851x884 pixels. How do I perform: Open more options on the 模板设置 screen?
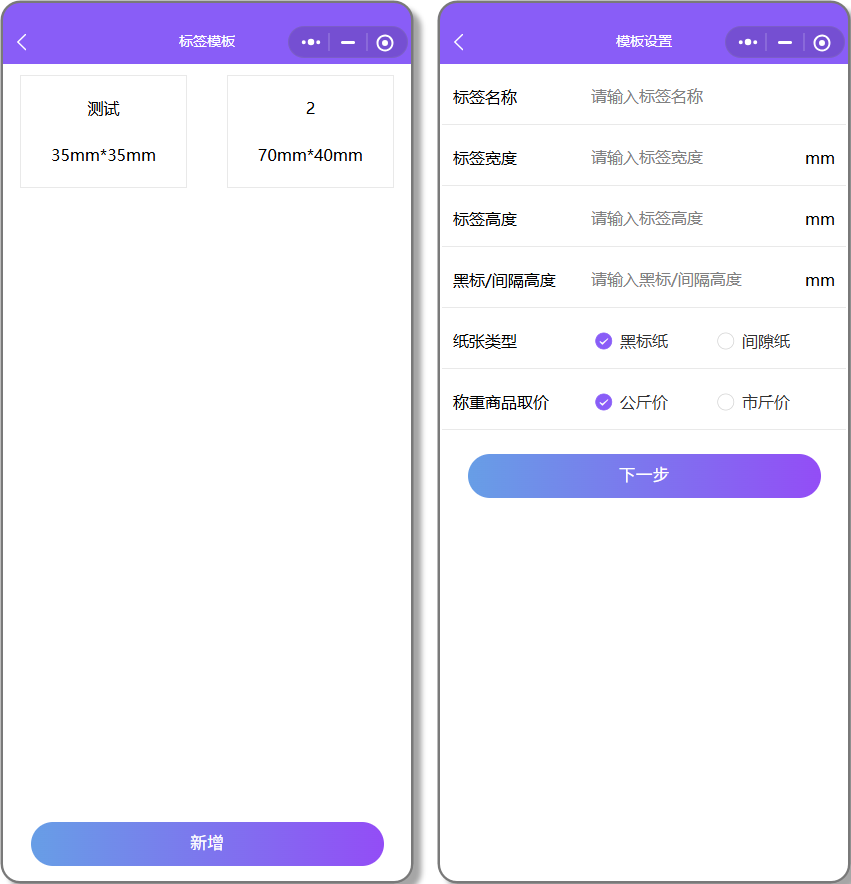click(x=747, y=42)
